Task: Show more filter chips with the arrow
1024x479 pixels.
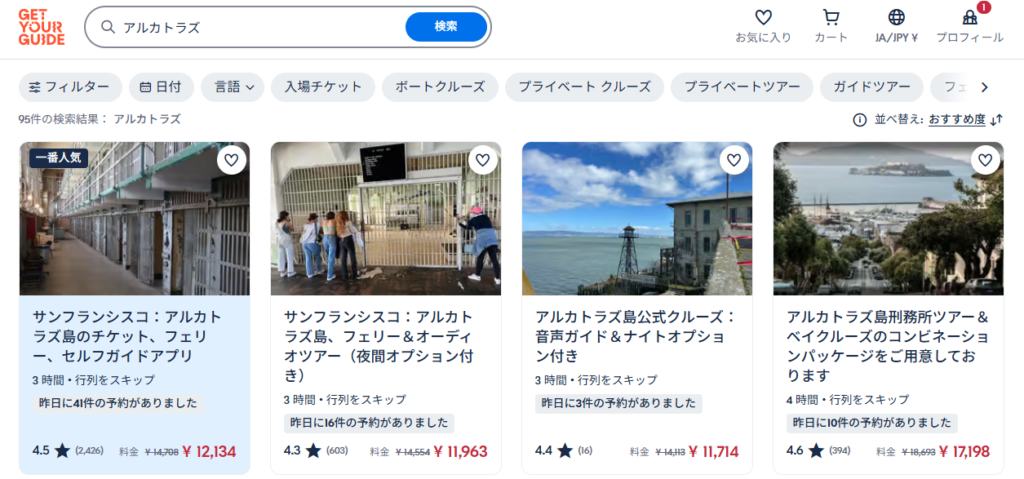Action: (x=984, y=87)
